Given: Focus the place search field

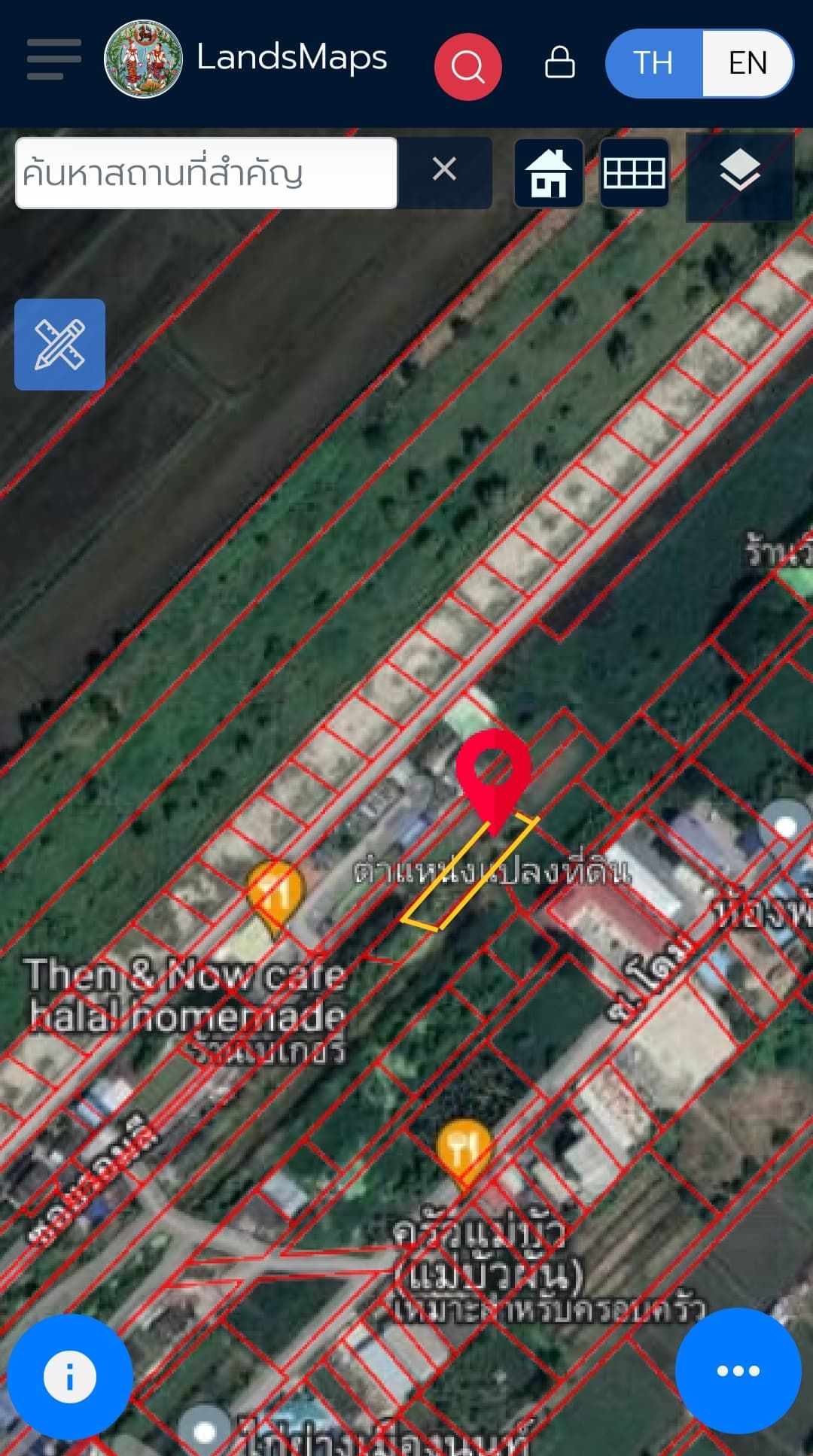Looking at the screenshot, I should 206,173.
